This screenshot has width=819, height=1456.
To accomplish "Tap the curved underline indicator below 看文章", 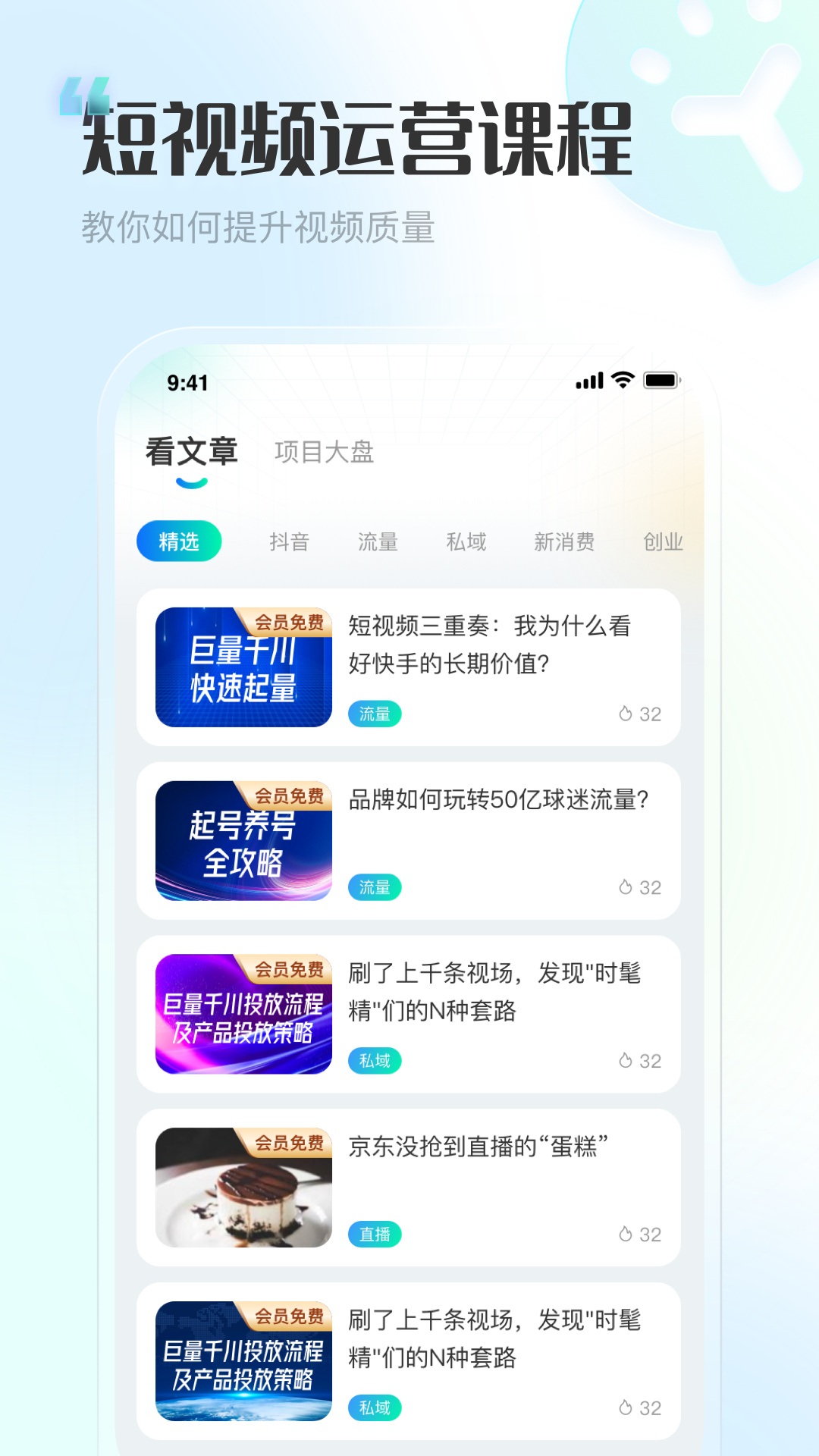I will pyautogui.click(x=192, y=481).
